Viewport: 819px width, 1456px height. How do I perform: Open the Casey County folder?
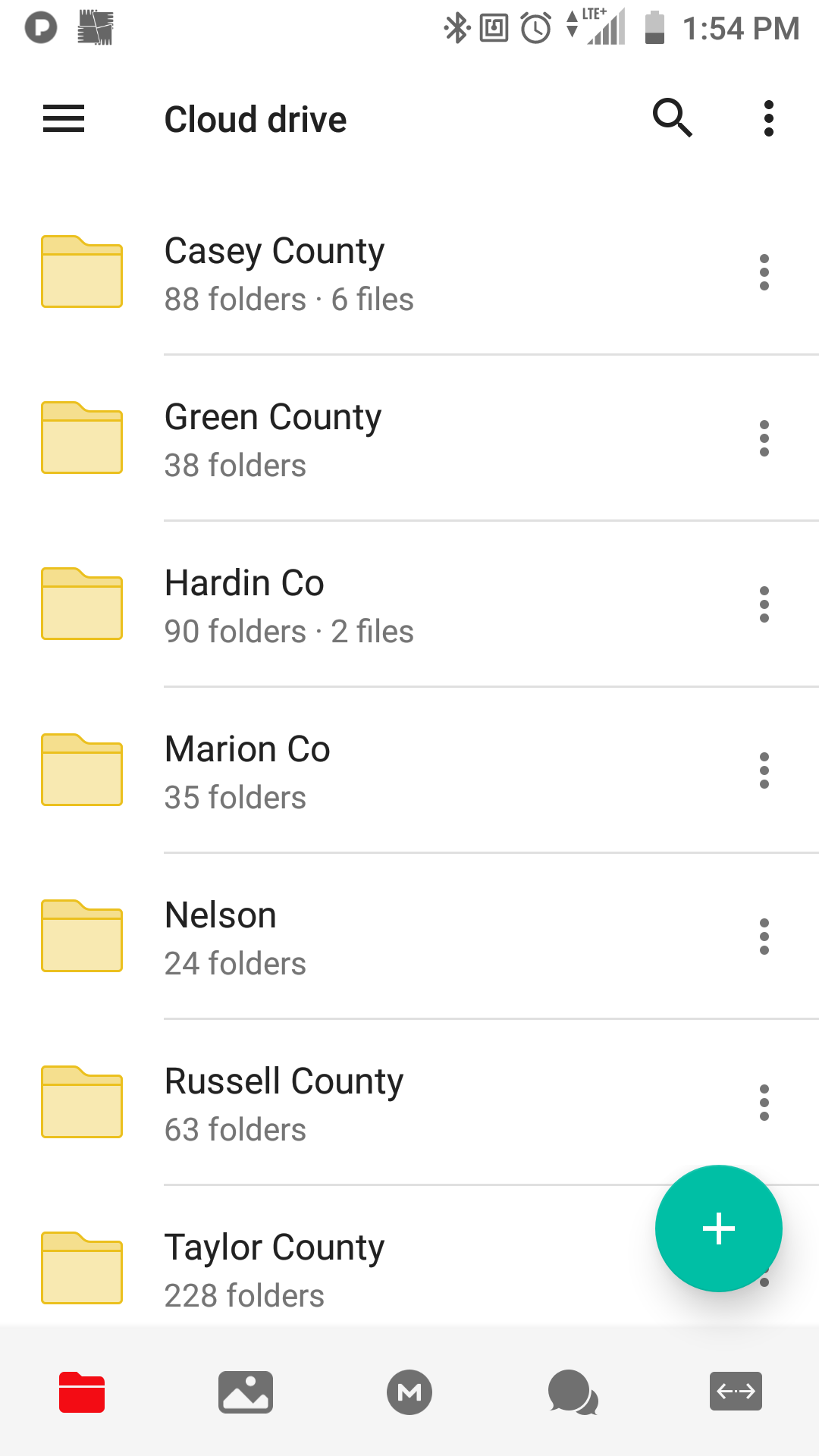pyautogui.click(x=409, y=272)
